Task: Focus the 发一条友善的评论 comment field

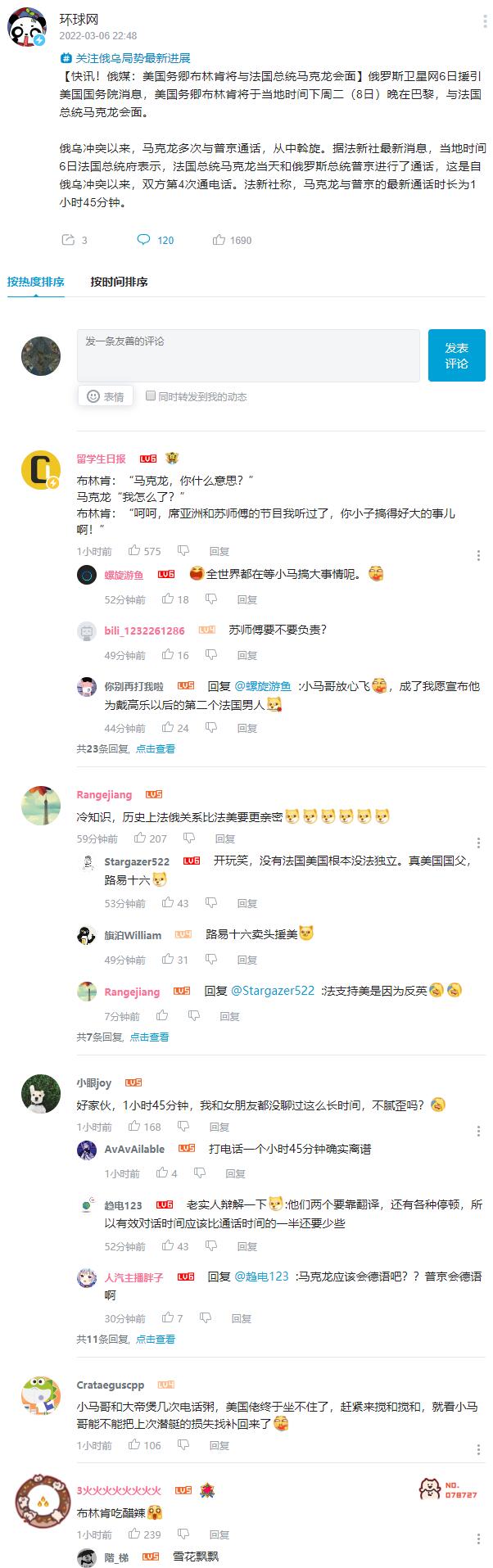Action: click(x=248, y=355)
